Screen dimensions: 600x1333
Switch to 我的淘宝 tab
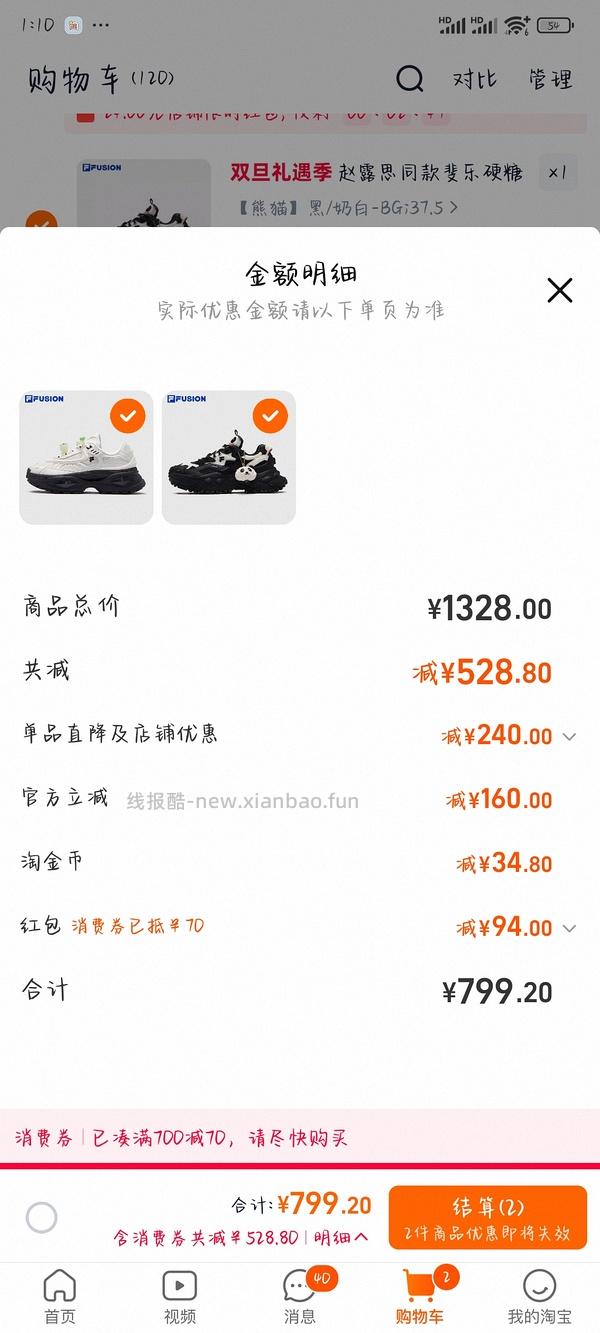[x=539, y=1297]
